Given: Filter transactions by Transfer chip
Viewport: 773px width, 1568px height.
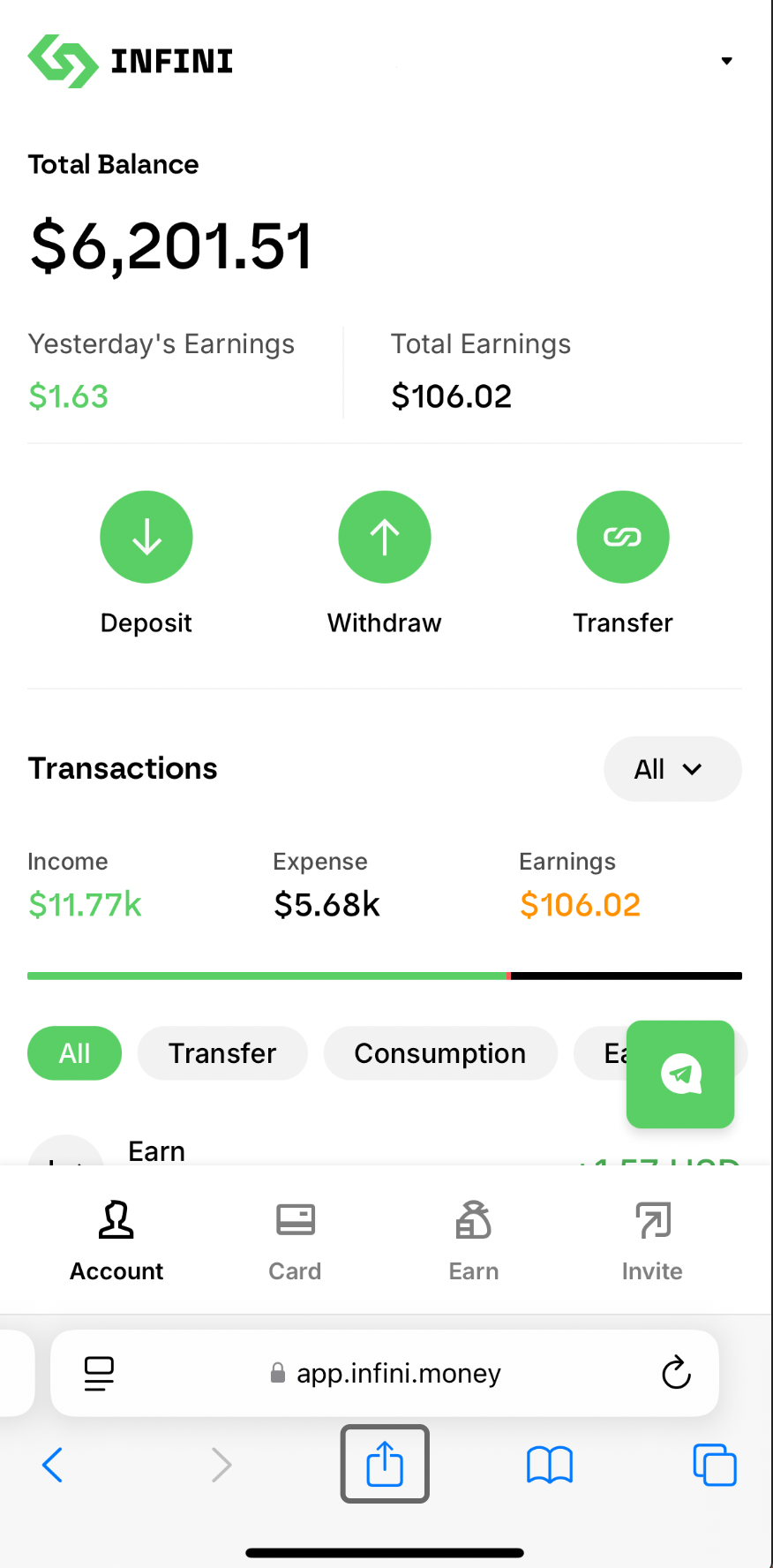Looking at the screenshot, I should point(222,1053).
